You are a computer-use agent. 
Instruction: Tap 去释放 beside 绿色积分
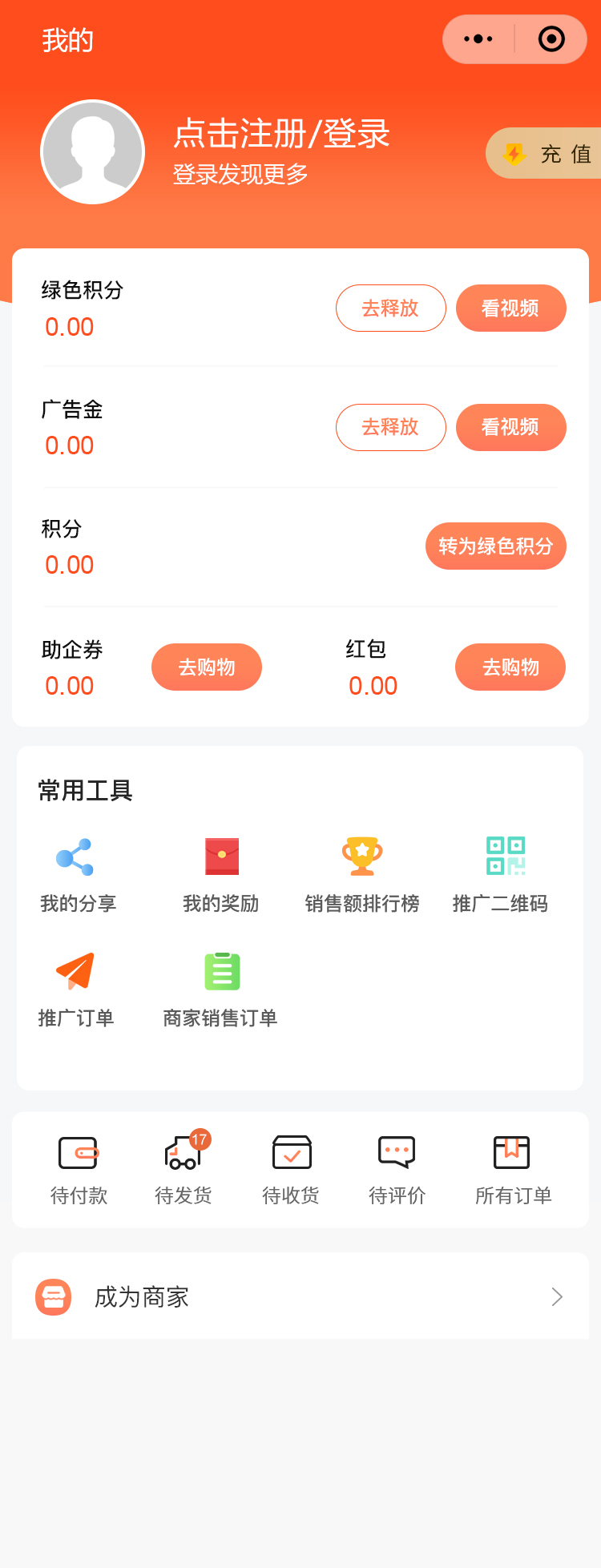click(390, 308)
